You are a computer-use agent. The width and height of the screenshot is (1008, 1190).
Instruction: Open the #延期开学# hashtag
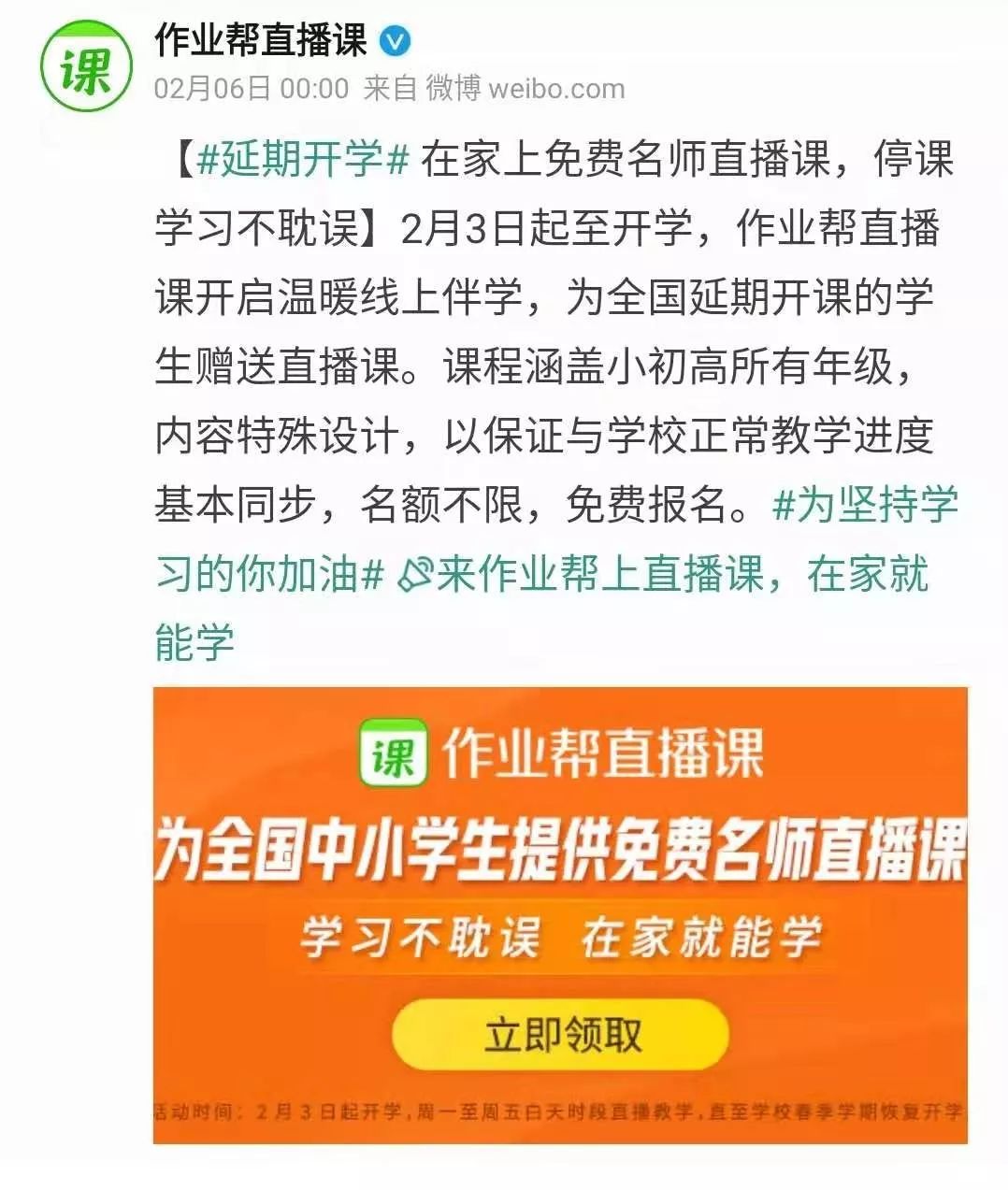coord(304,159)
